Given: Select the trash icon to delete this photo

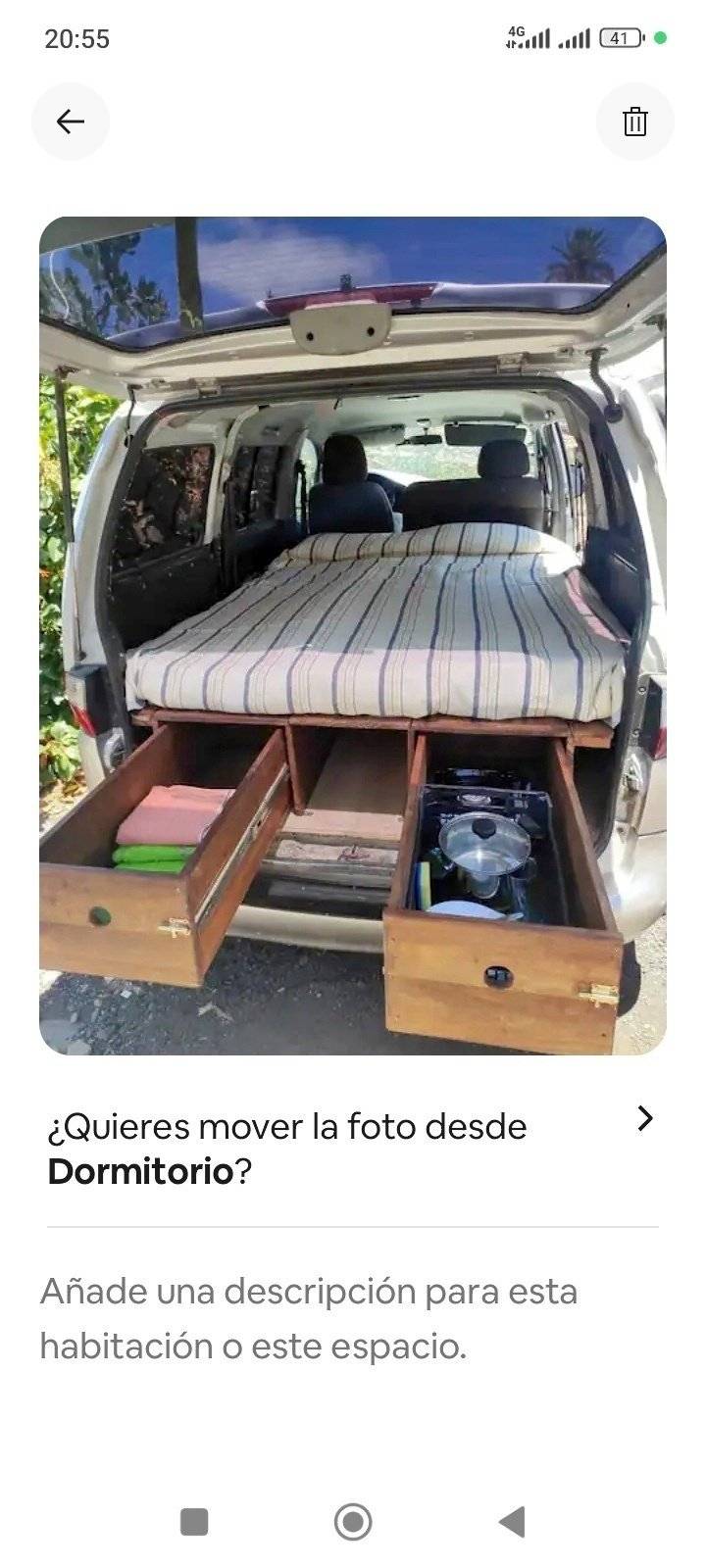Looking at the screenshot, I should pos(634,122).
